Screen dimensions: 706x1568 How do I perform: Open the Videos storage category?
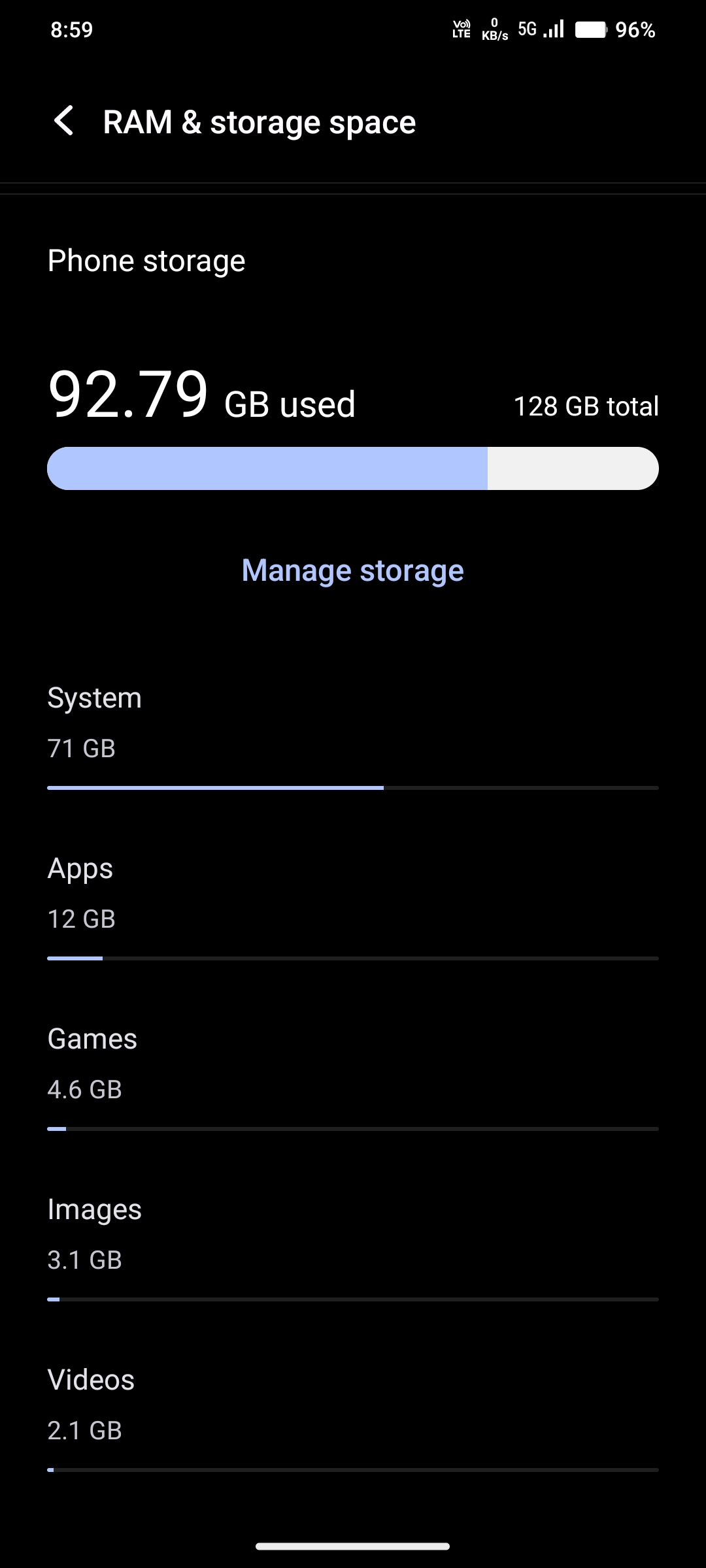click(90, 1380)
